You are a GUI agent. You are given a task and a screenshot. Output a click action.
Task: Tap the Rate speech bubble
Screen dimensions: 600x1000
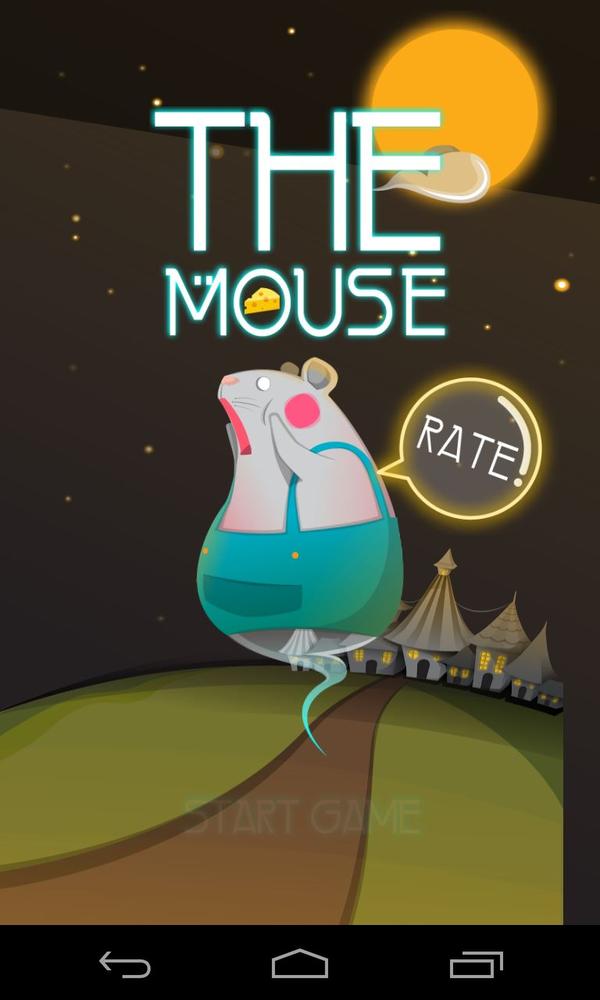pos(470,448)
